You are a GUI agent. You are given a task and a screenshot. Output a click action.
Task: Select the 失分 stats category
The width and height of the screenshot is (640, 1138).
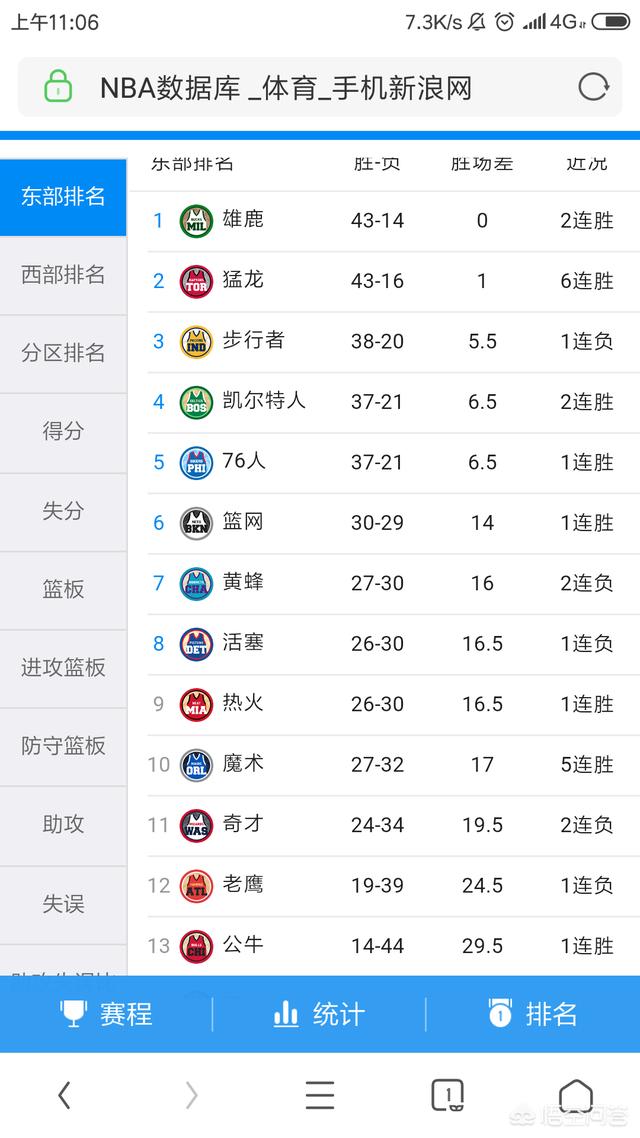pyautogui.click(x=63, y=511)
